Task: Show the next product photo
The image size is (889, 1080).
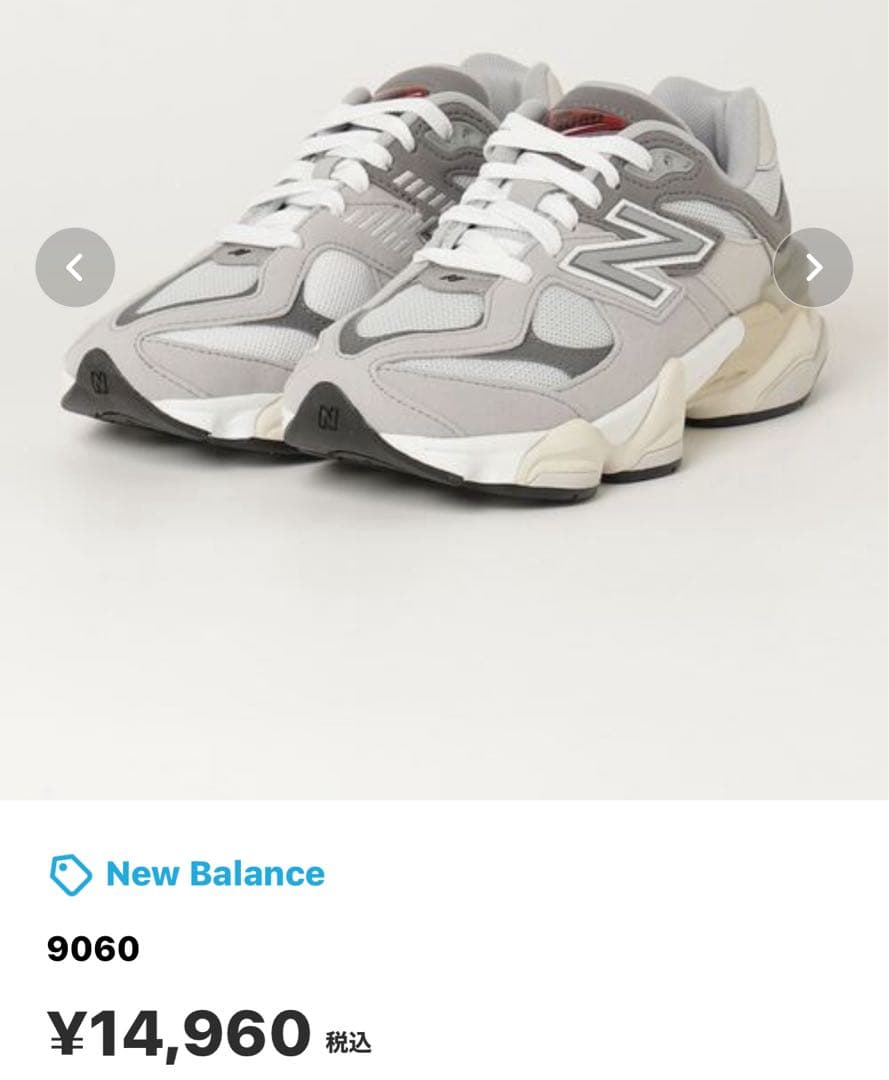Action: coord(813,267)
